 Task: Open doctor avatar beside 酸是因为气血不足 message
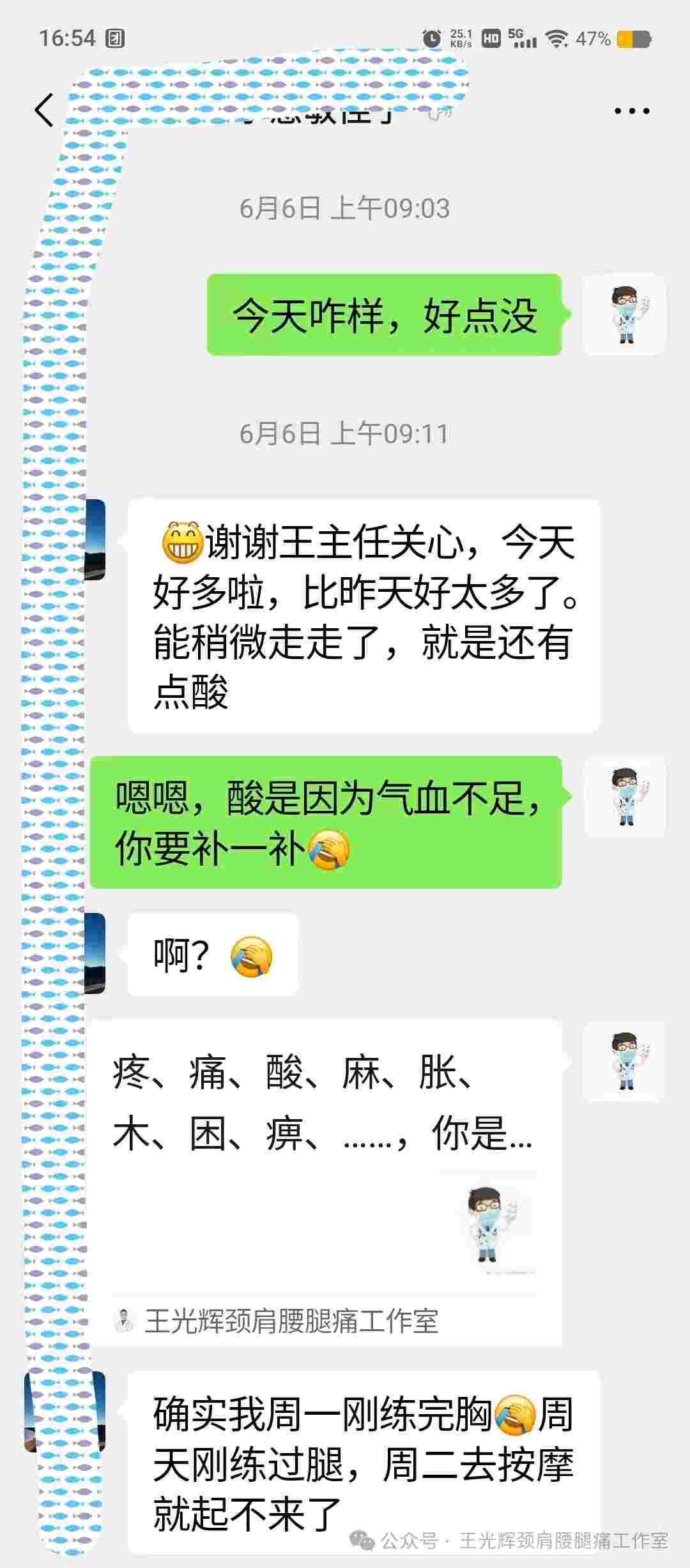pyautogui.click(x=624, y=796)
